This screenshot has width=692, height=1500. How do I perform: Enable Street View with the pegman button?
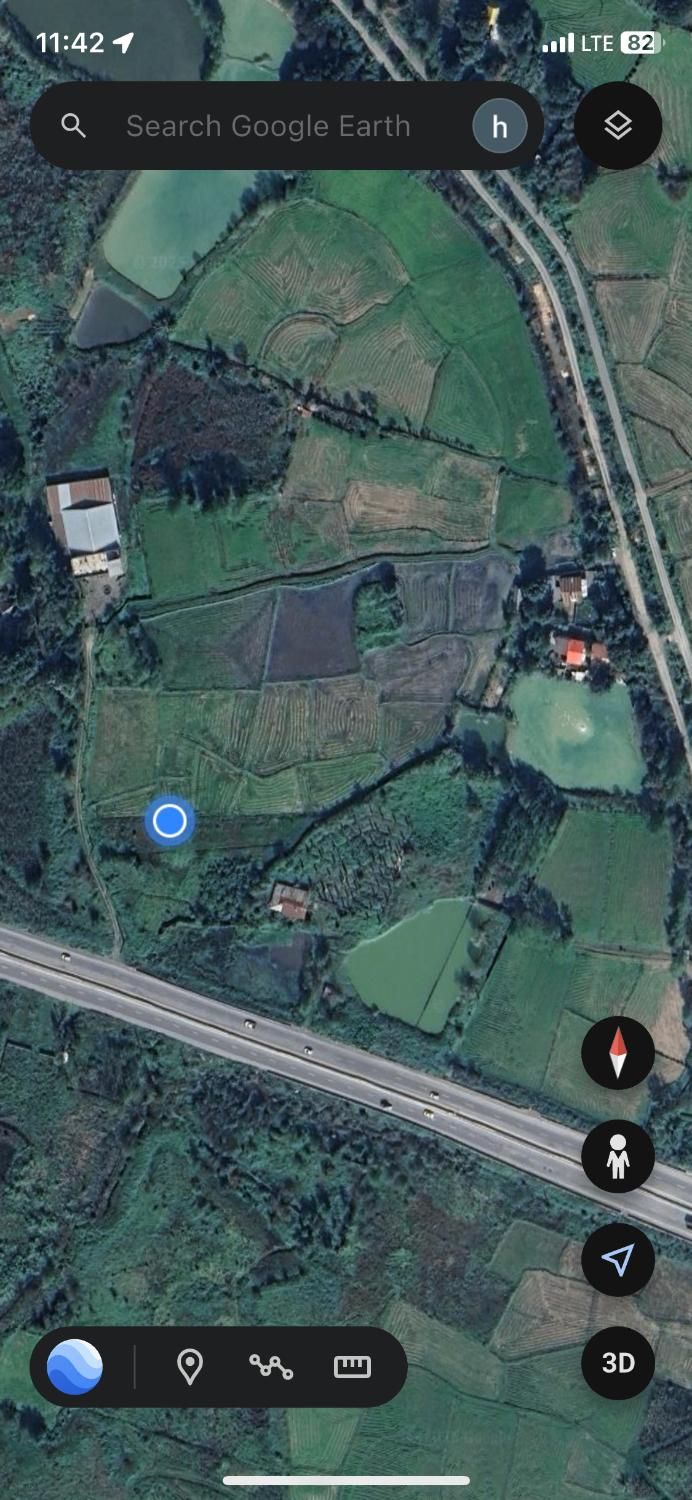tap(617, 1157)
